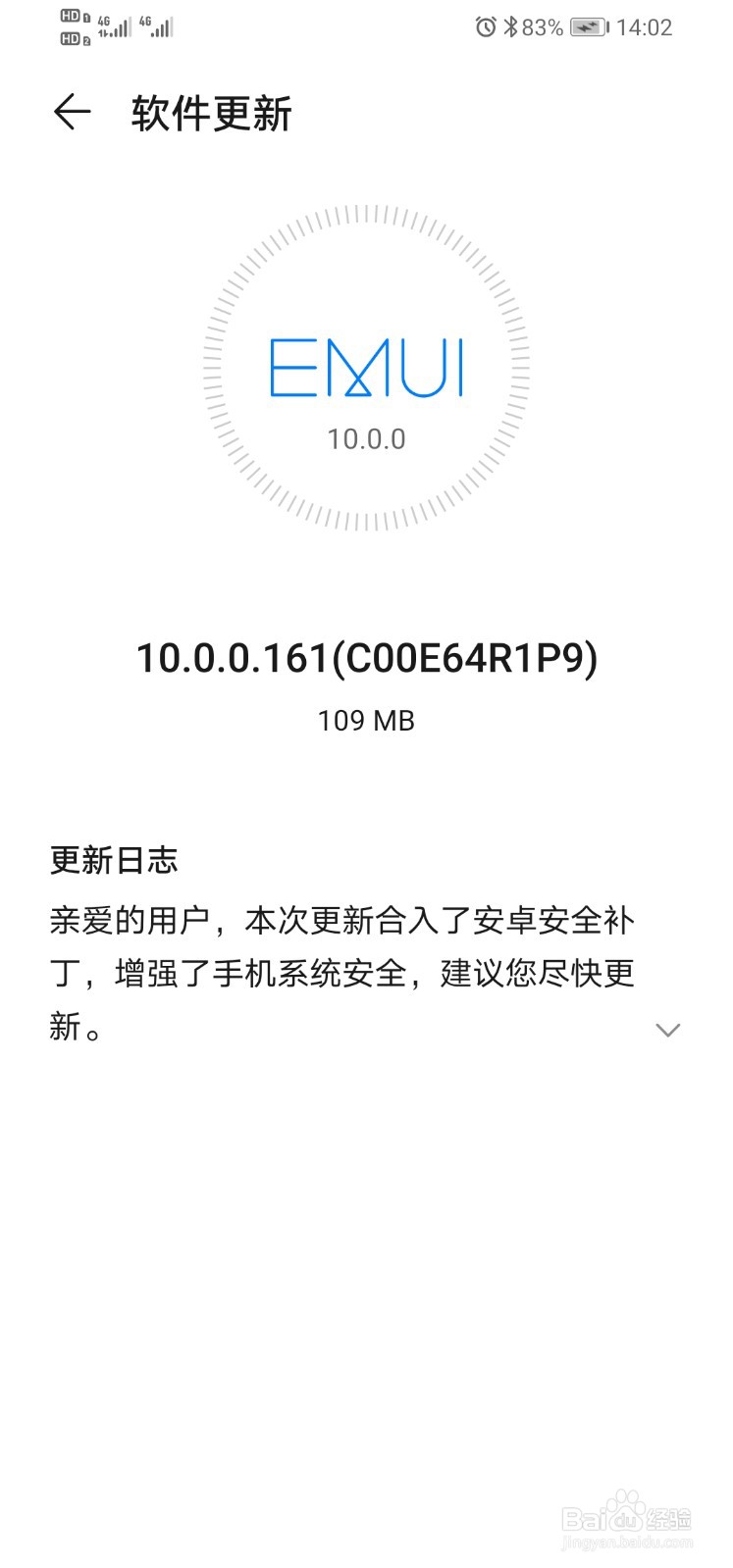Tap the 109 MB download size label
The height and width of the screenshot is (1568, 733).
pyautogui.click(x=366, y=721)
